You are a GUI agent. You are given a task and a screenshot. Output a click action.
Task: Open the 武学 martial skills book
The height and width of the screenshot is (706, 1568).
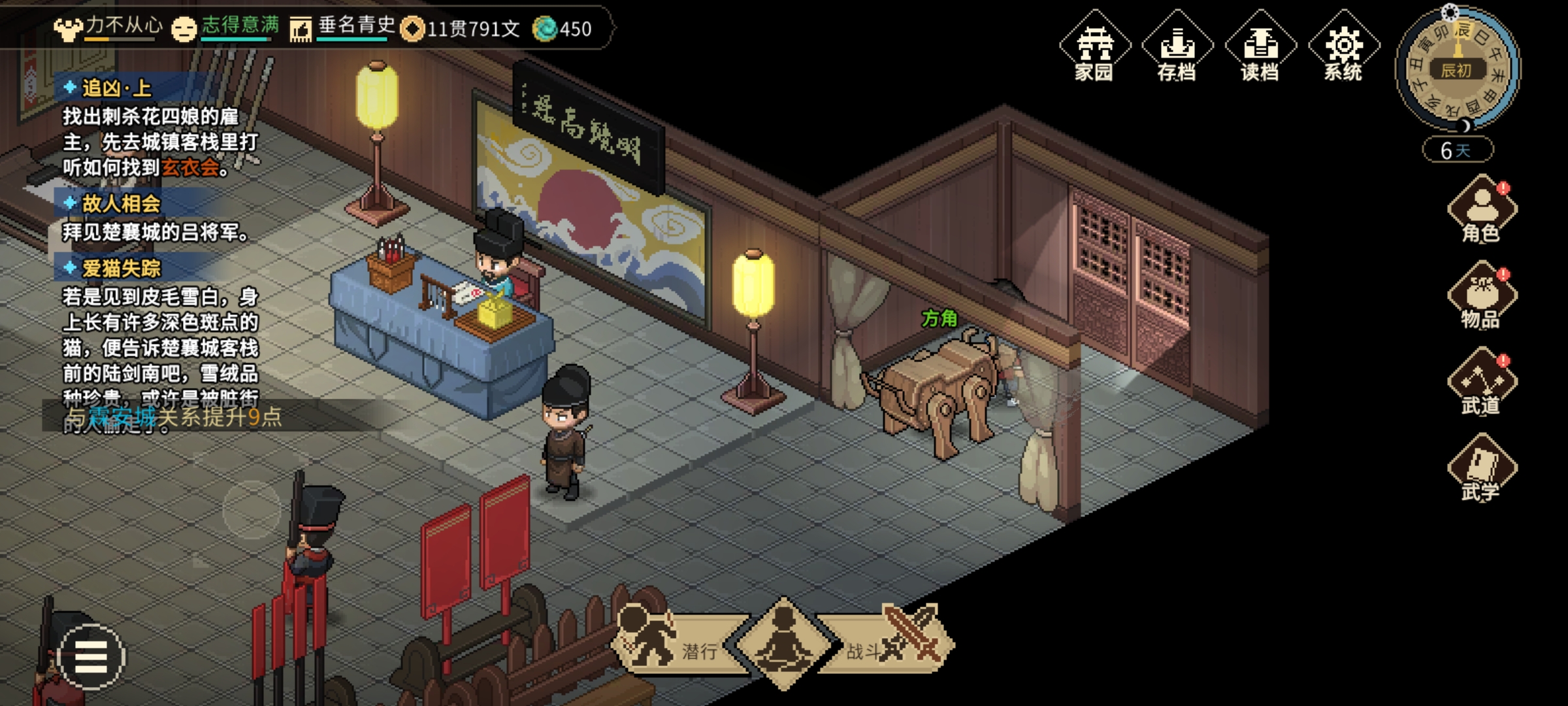coord(1481,469)
